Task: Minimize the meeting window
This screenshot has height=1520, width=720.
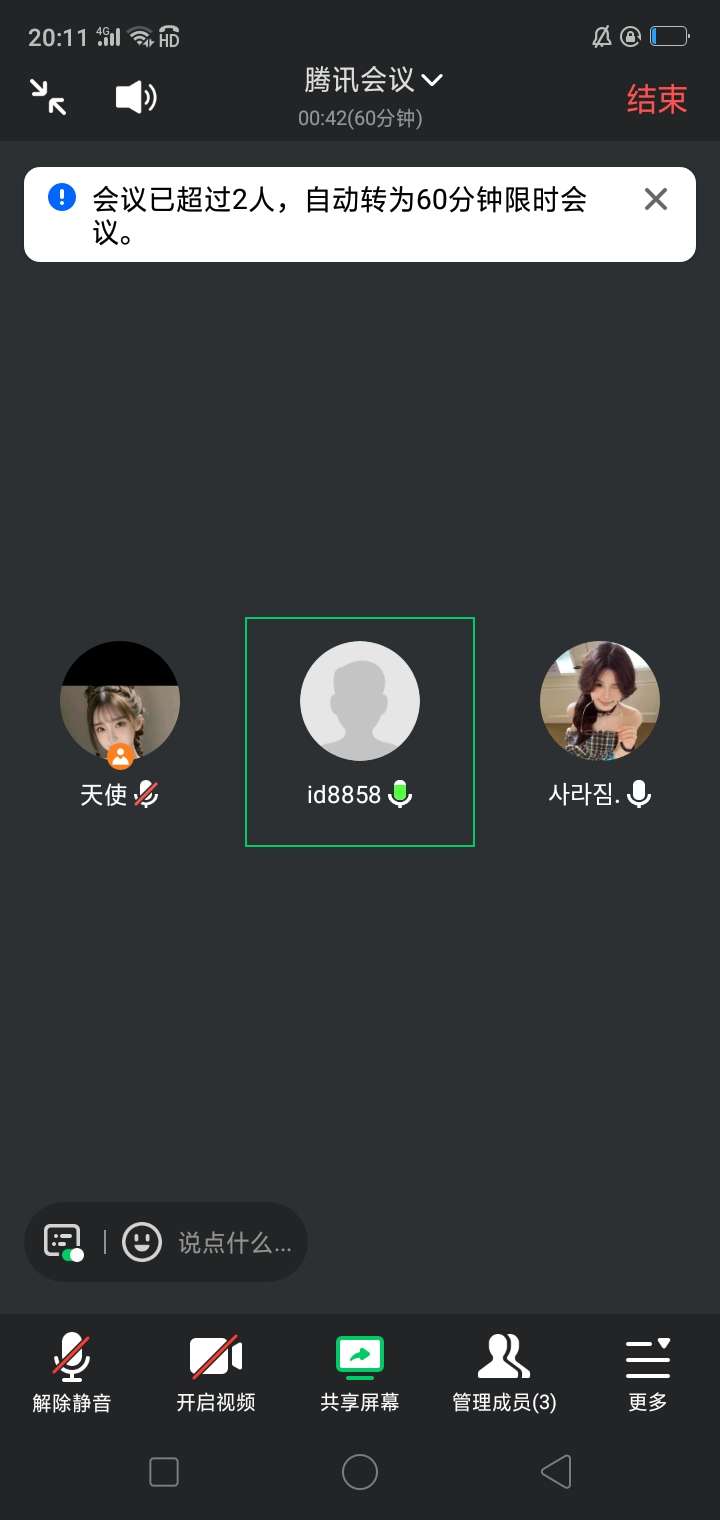Action: [x=48, y=97]
